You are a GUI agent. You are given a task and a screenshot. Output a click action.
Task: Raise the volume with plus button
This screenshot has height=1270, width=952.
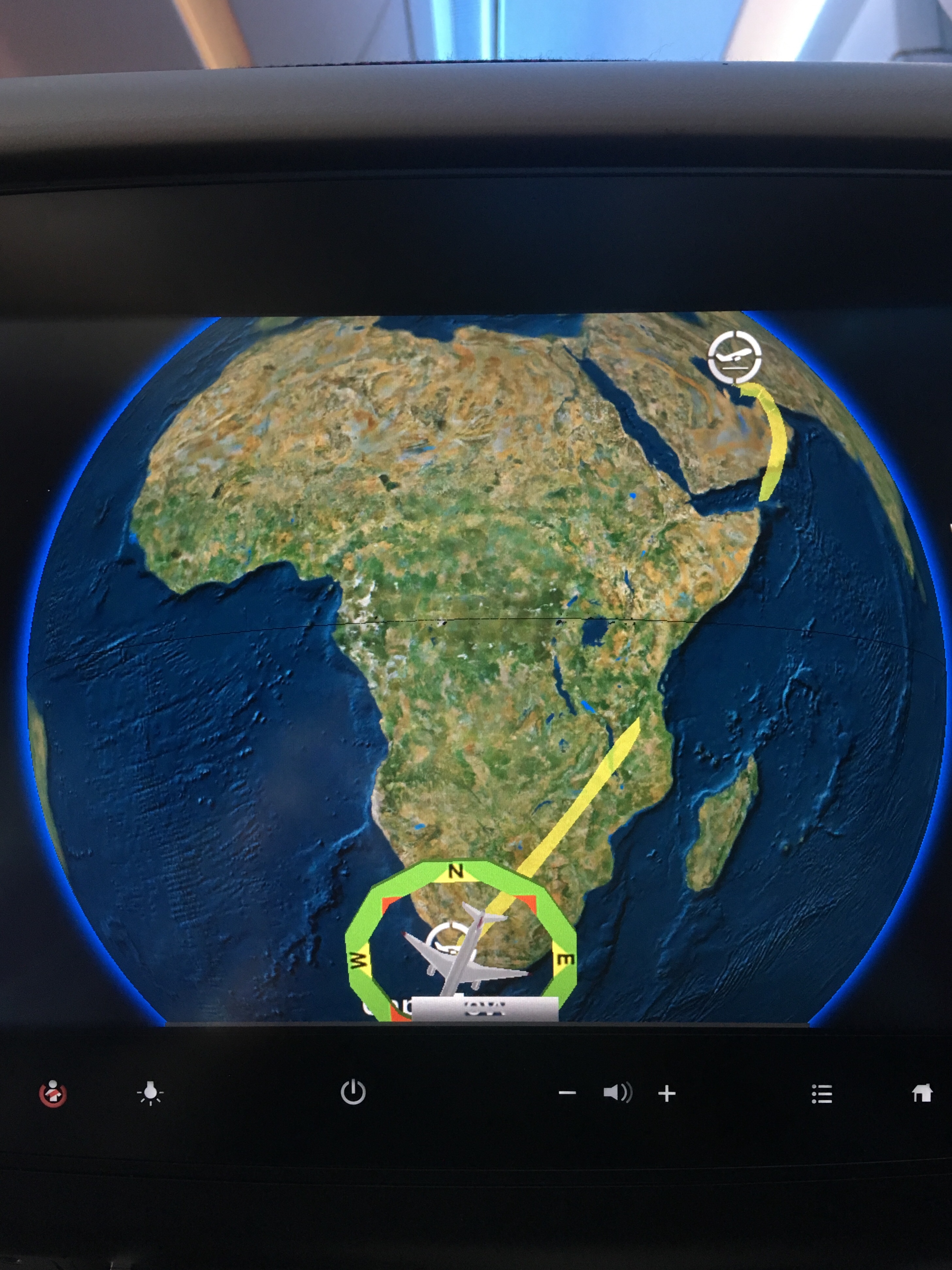[666, 1093]
